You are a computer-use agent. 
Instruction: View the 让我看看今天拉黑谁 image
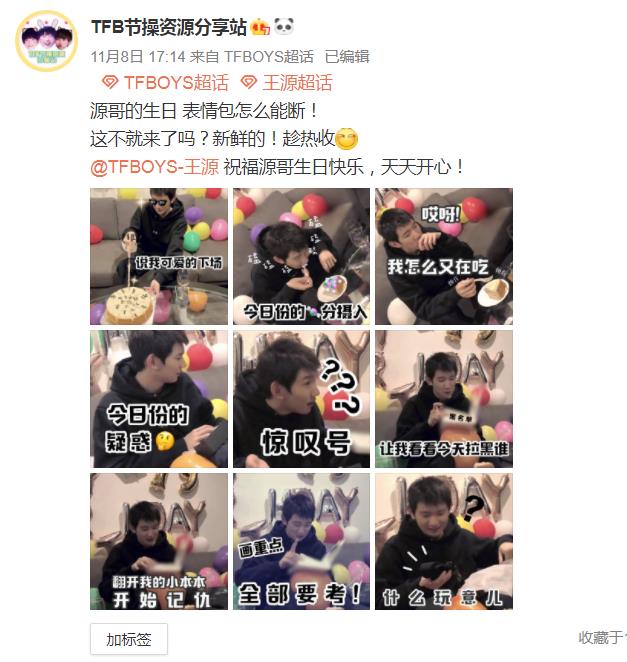(443, 399)
